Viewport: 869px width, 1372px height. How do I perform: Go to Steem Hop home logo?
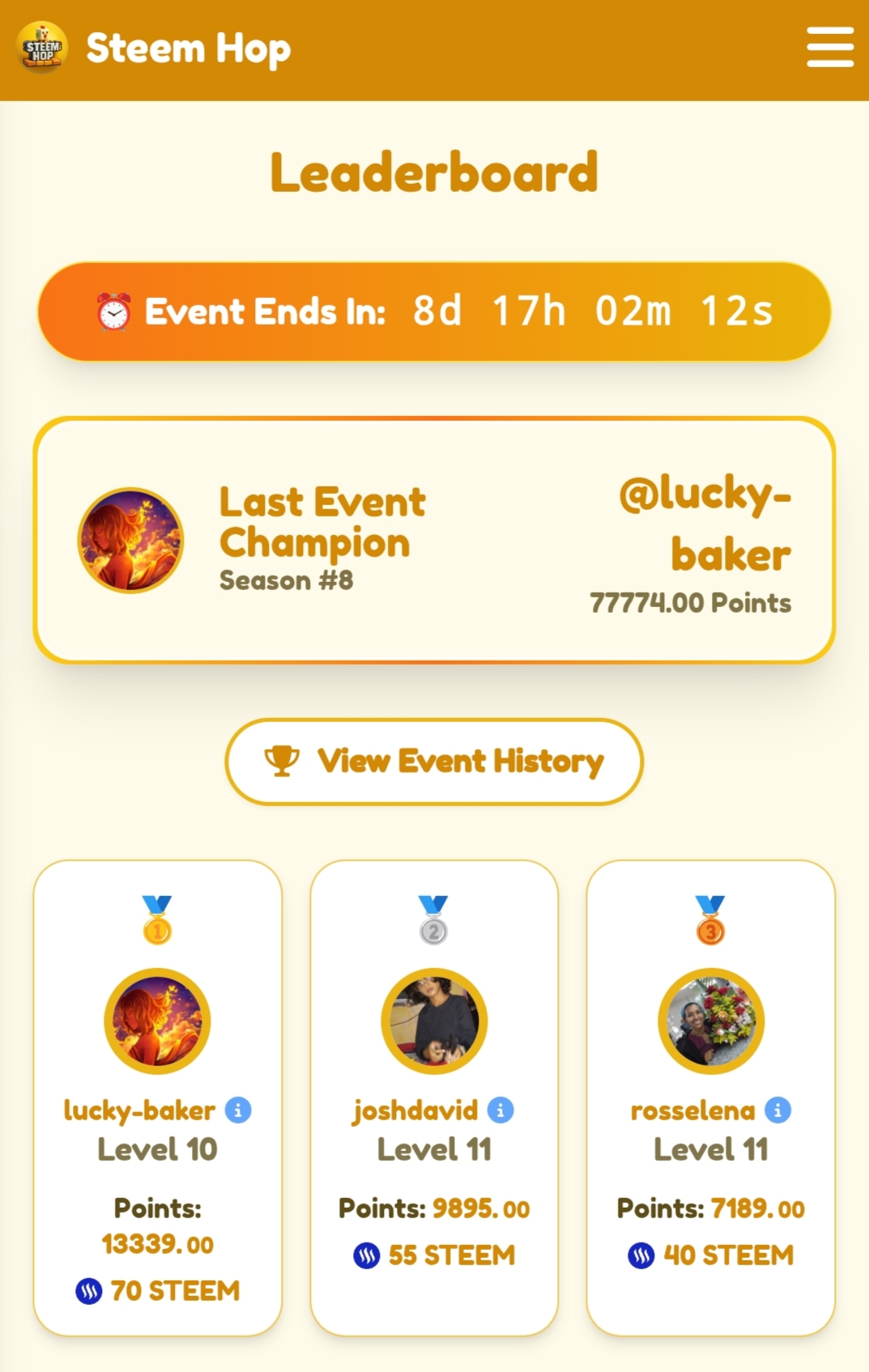pos(42,49)
